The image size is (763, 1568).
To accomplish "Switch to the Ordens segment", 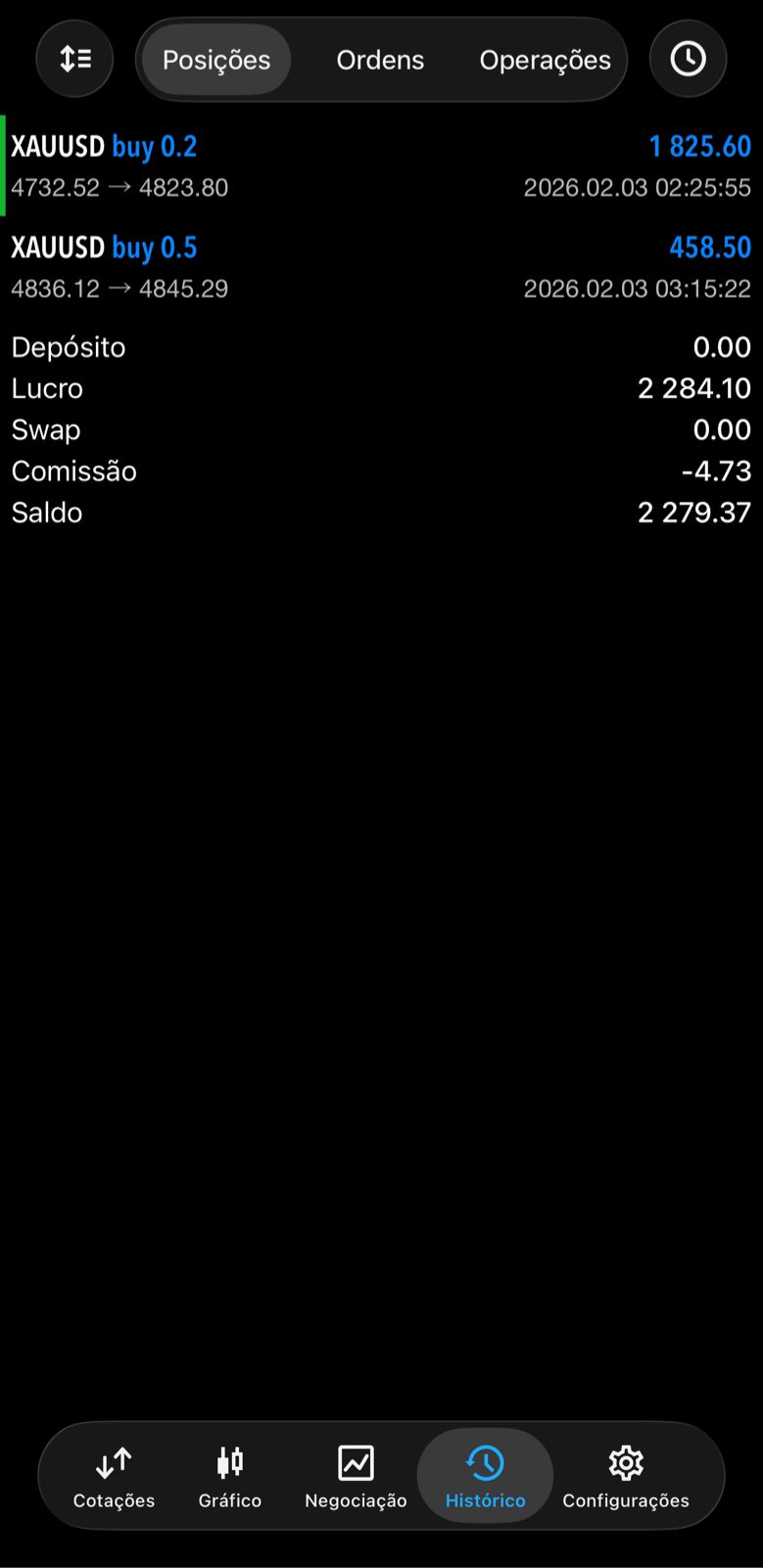I will [x=380, y=60].
